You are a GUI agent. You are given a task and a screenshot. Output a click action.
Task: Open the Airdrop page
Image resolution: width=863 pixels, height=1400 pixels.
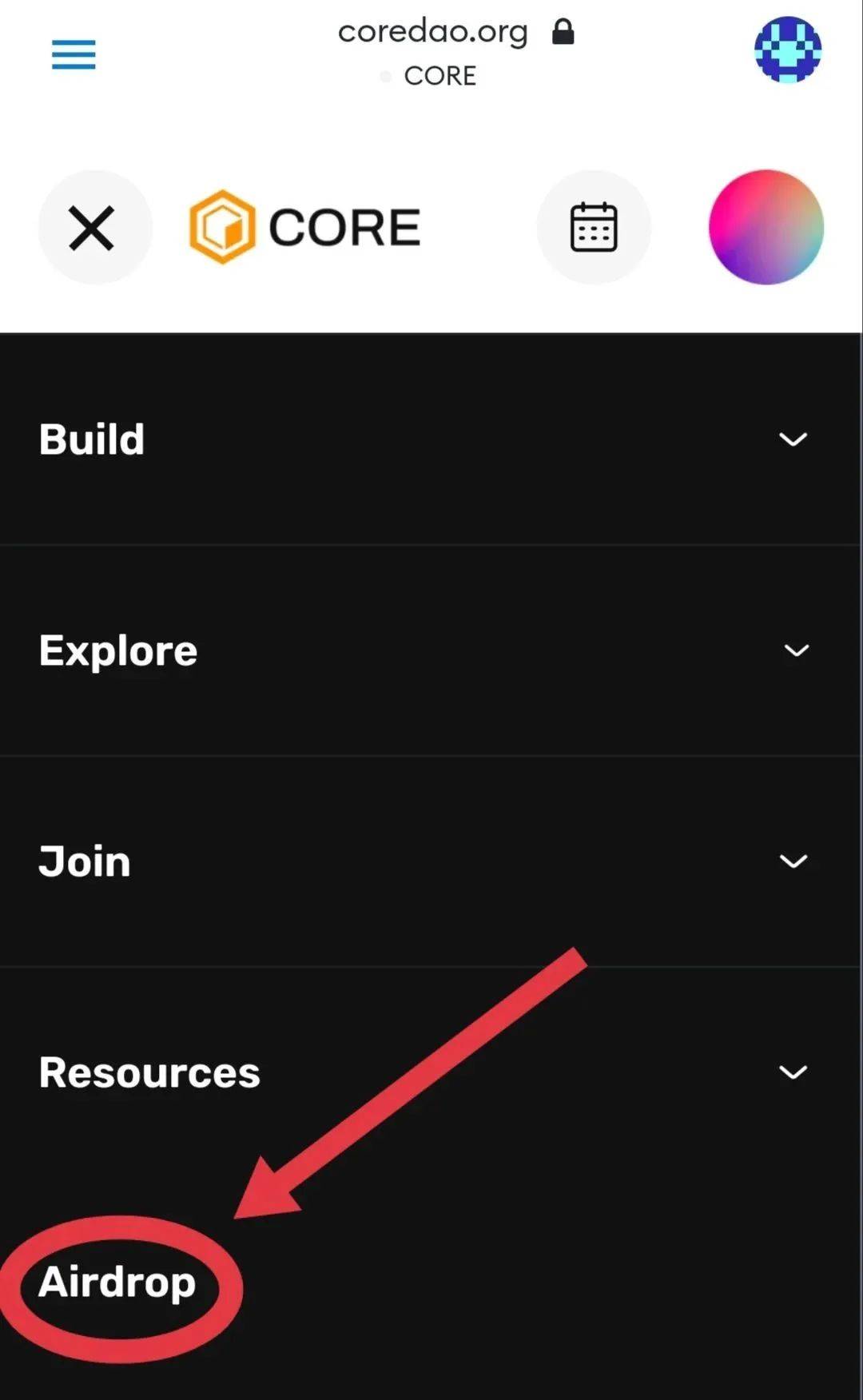pos(117,1283)
